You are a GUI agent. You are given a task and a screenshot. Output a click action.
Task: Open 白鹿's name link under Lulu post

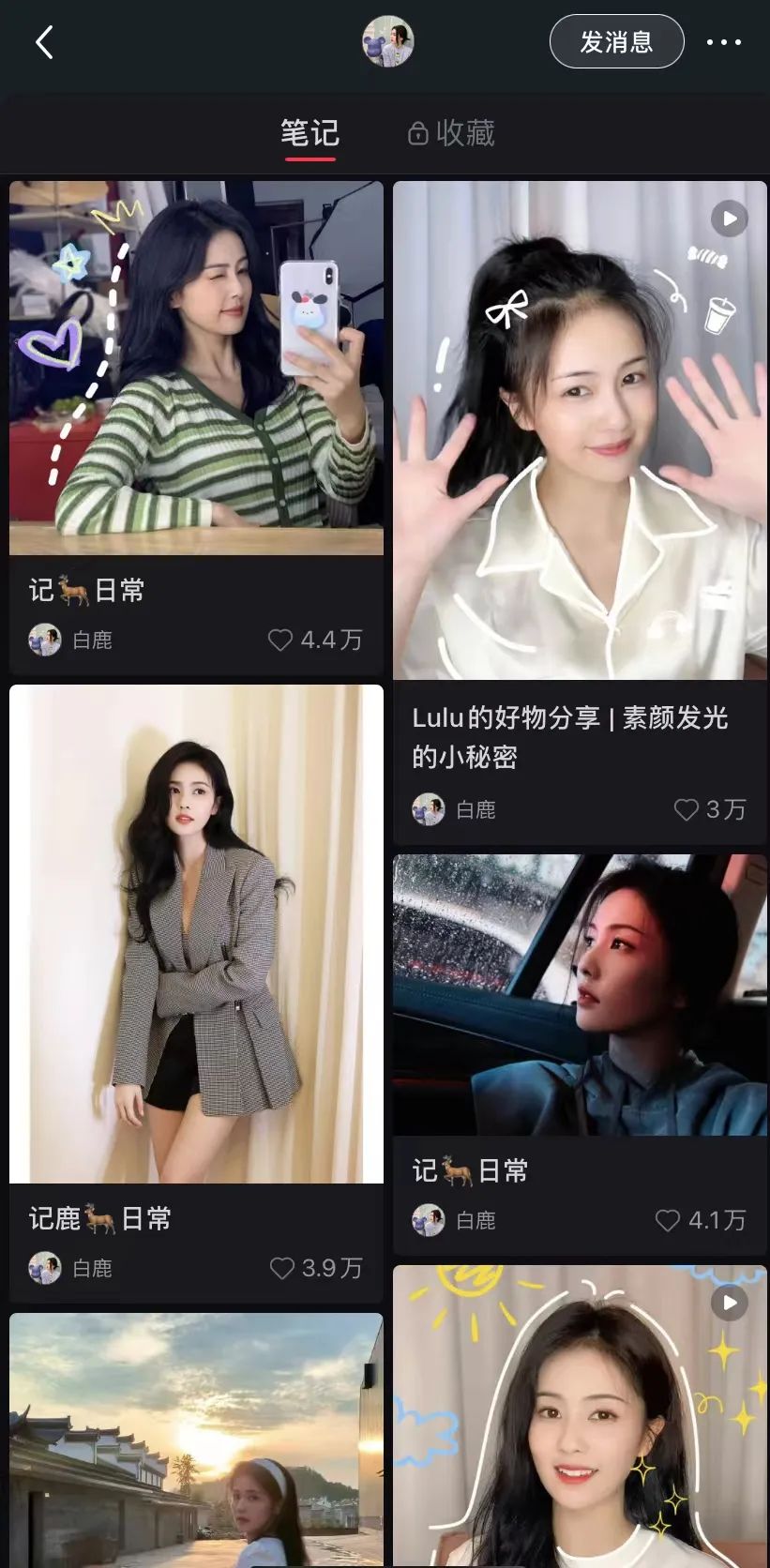pos(469,810)
